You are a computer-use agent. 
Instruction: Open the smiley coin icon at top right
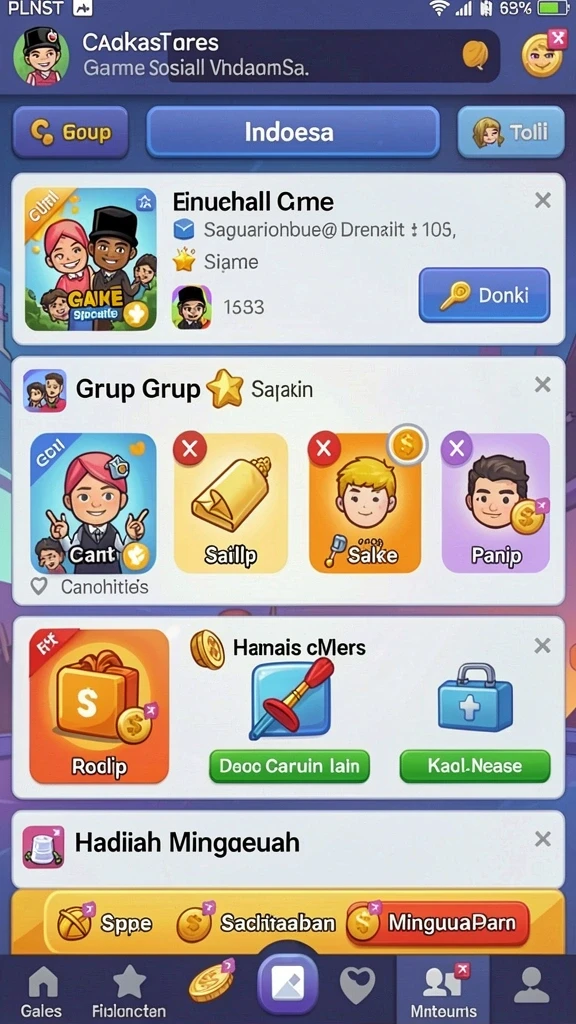click(x=543, y=55)
